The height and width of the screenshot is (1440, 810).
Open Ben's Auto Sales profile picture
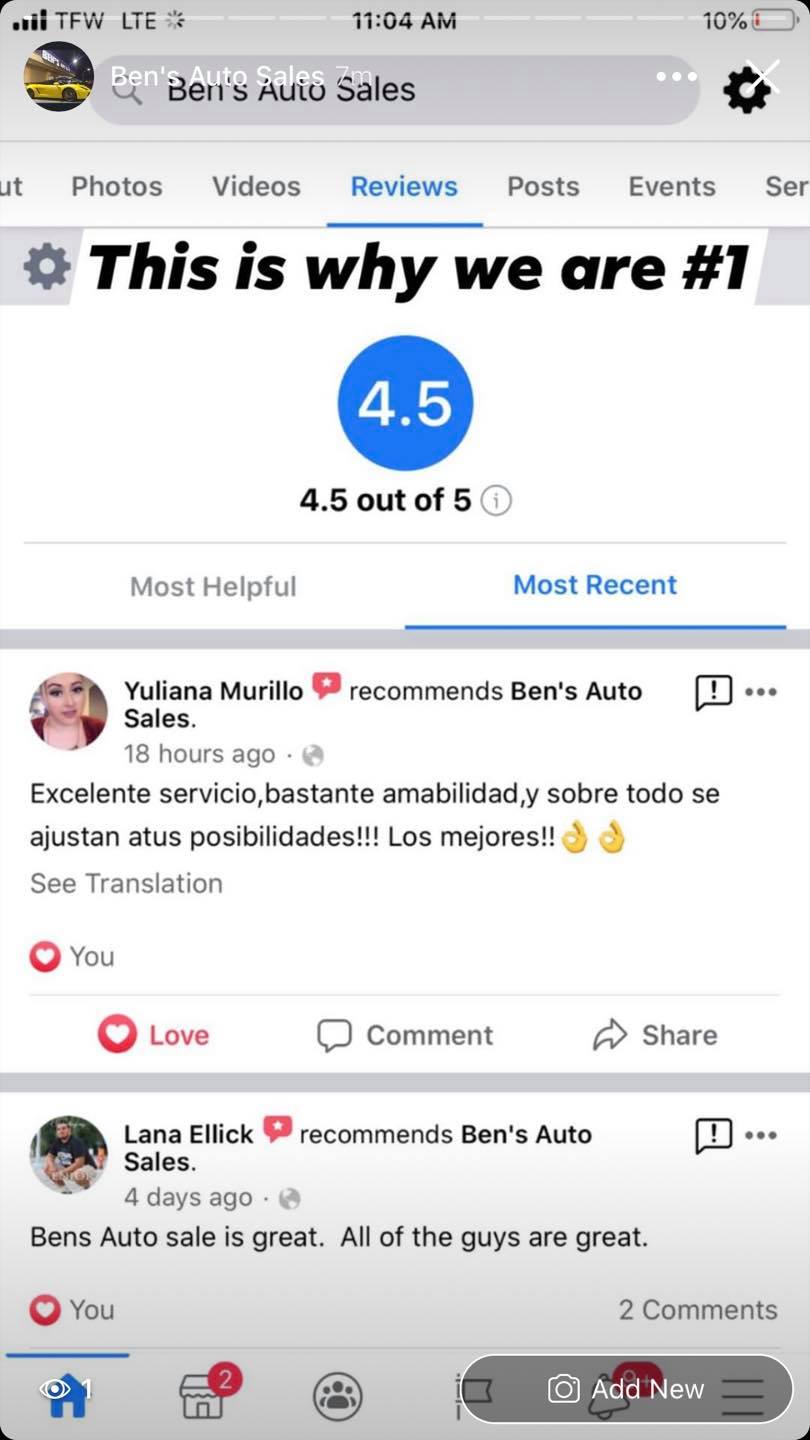pos(58,77)
